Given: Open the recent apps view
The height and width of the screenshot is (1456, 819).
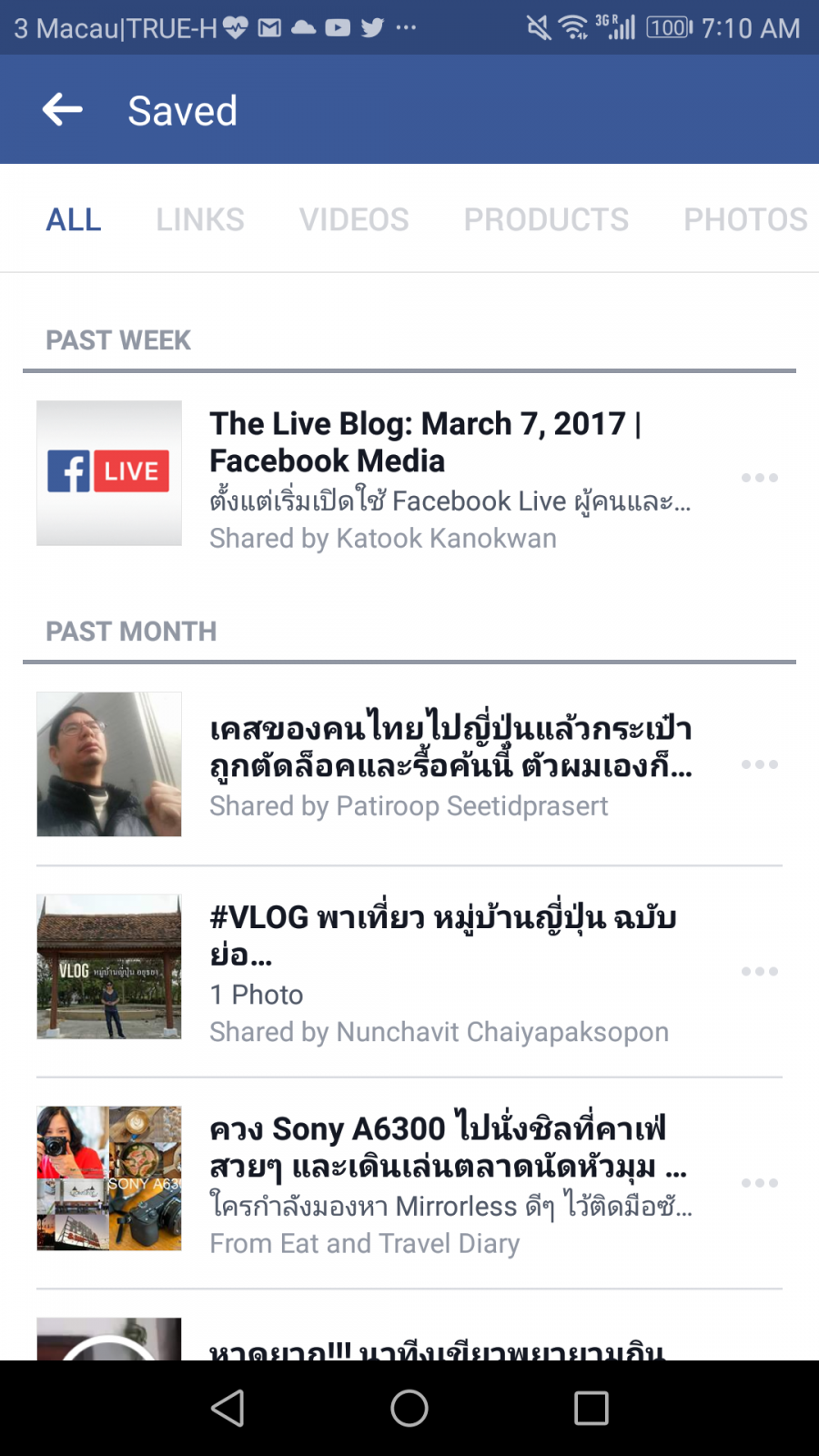Looking at the screenshot, I should (591, 1409).
